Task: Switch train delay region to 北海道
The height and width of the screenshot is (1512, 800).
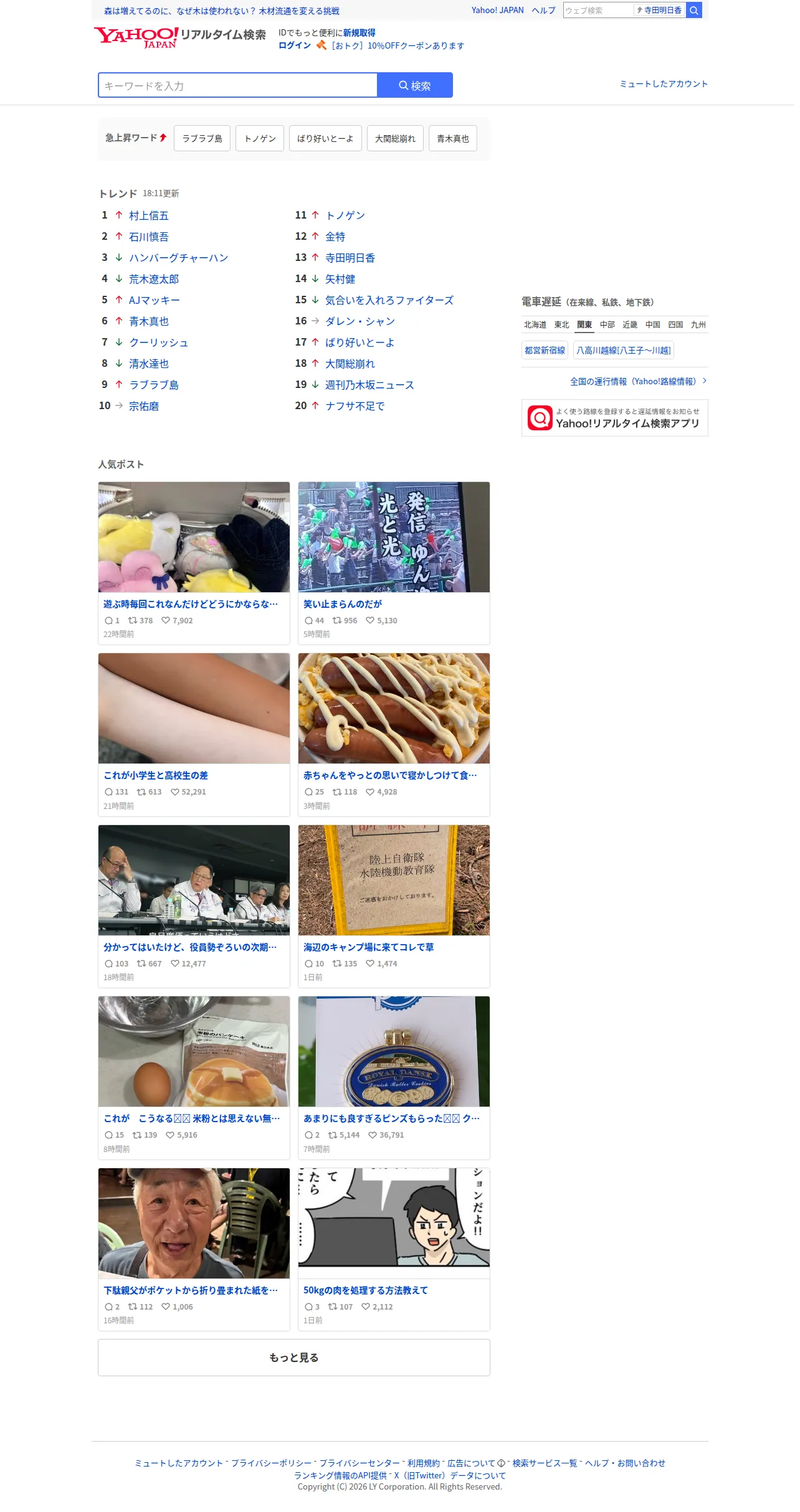Action: [535, 324]
